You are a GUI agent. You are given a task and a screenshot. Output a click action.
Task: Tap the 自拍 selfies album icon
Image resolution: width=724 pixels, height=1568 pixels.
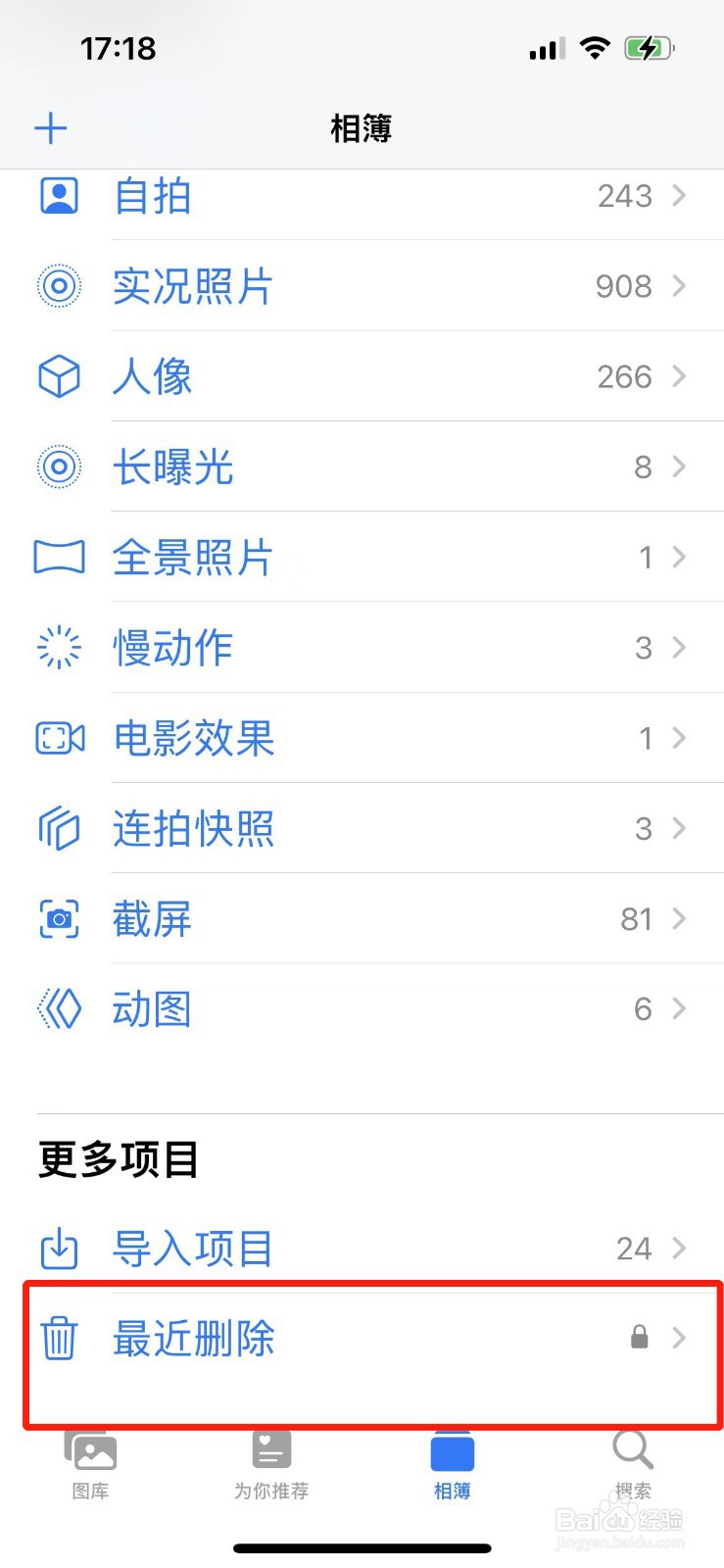click(59, 196)
